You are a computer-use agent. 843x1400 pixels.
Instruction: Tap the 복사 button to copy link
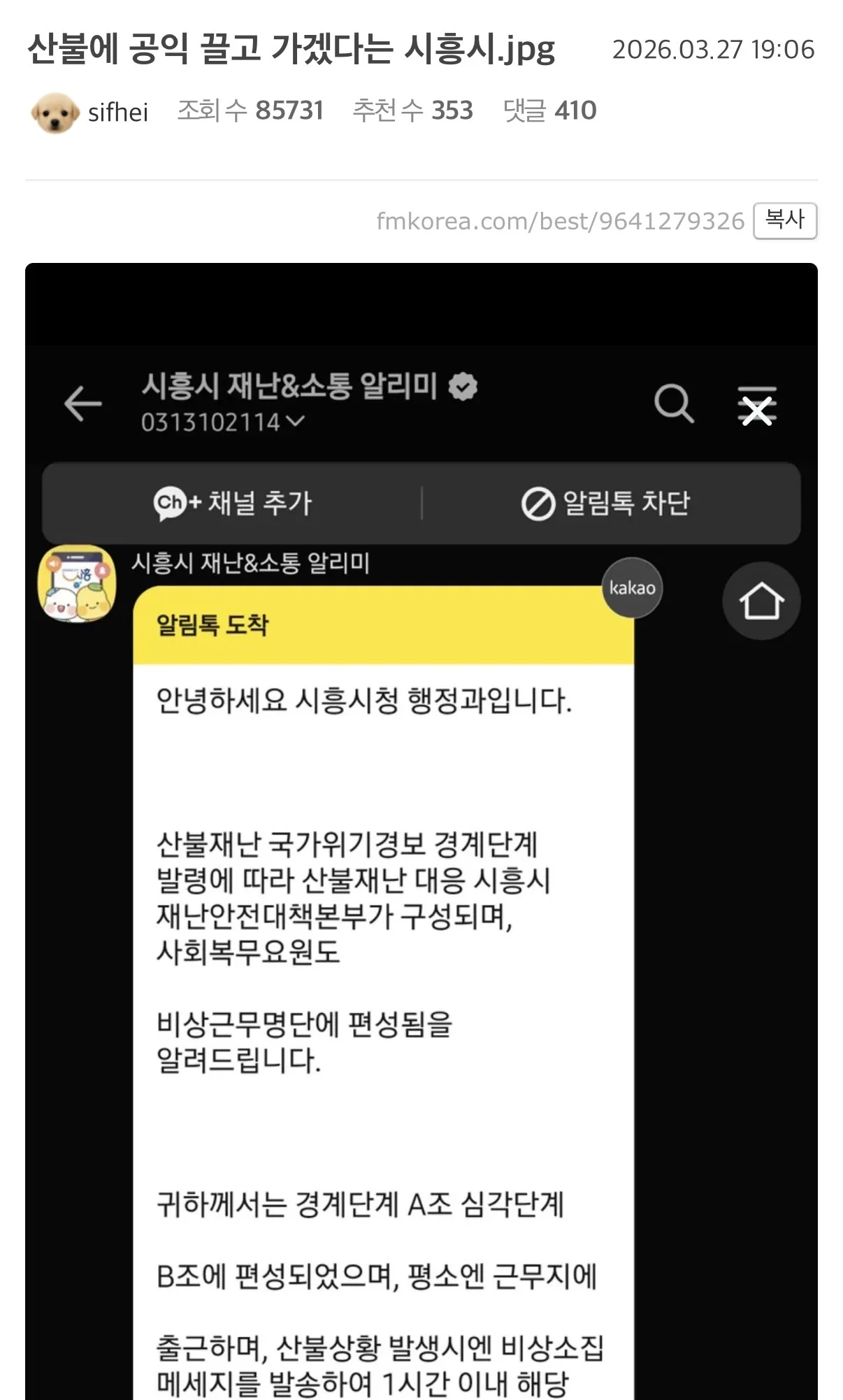pos(785,221)
